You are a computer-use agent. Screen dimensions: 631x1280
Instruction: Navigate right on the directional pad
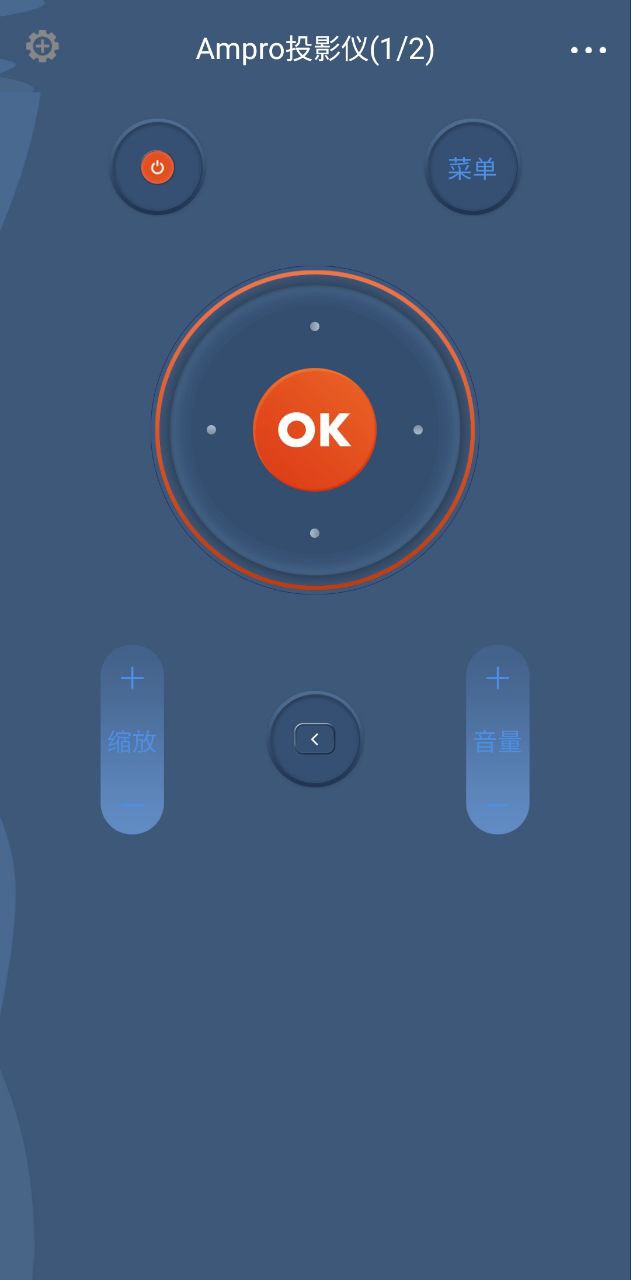(x=418, y=430)
